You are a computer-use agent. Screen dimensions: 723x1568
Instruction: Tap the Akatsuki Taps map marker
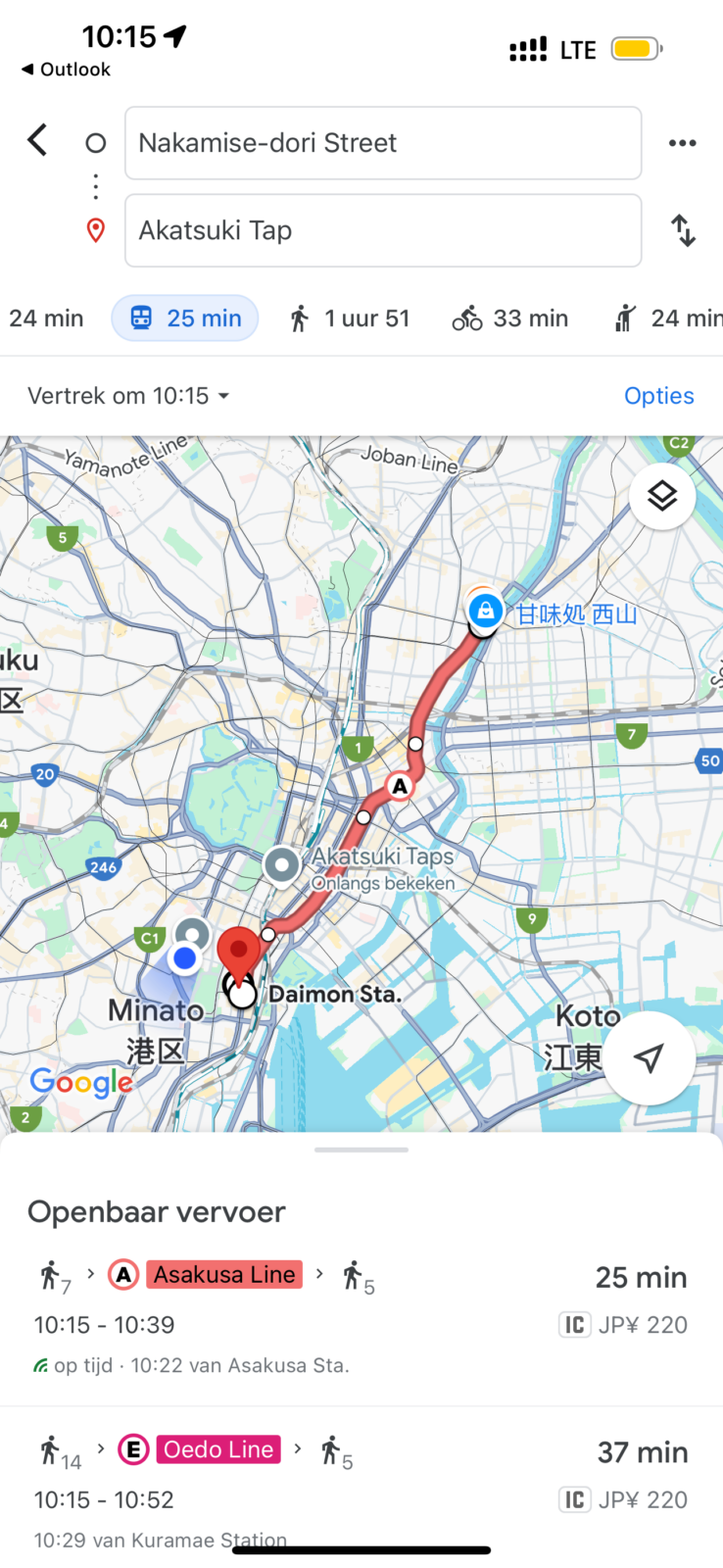point(282,865)
